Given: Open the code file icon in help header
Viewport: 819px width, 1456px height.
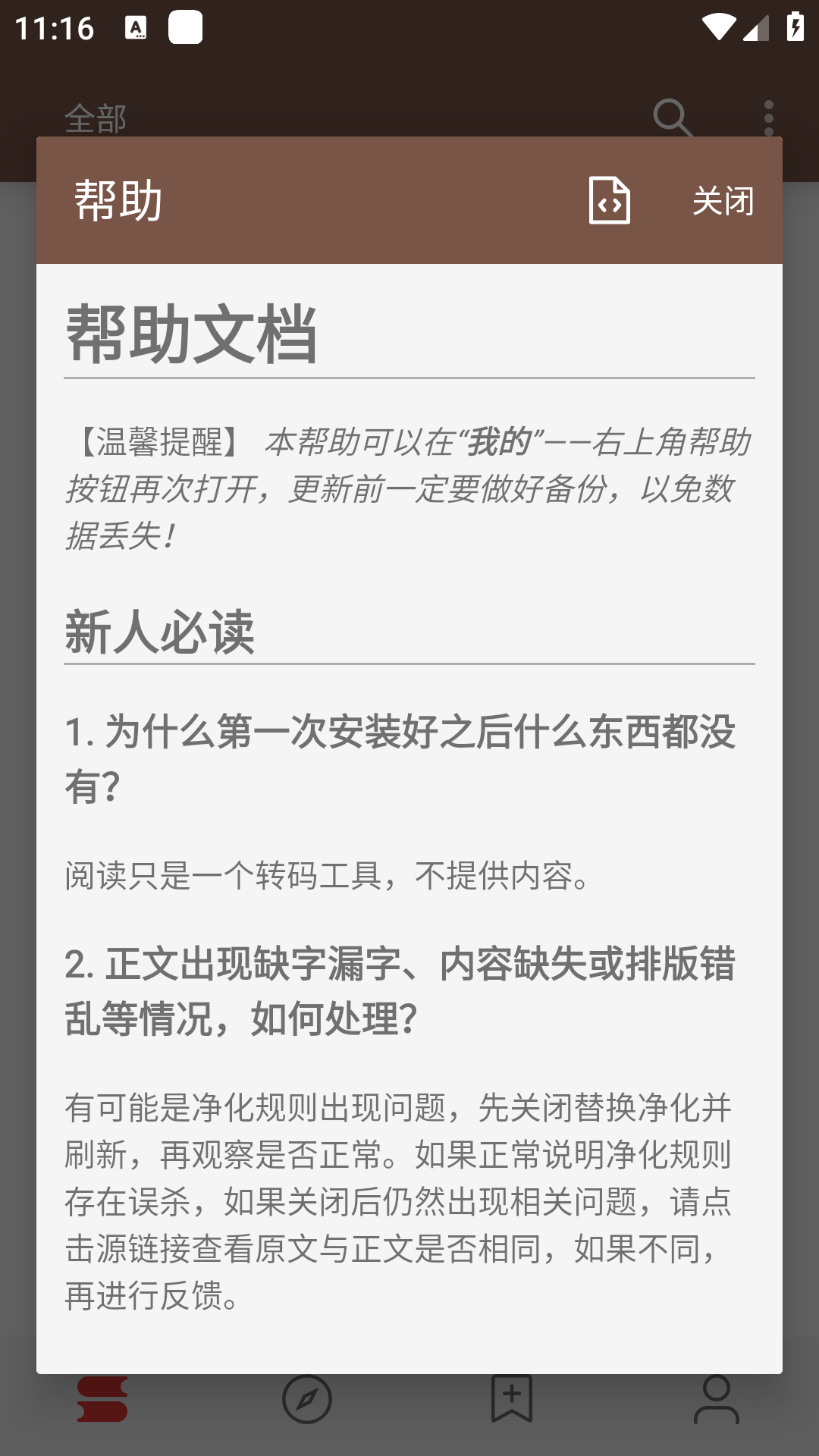Looking at the screenshot, I should coord(609,201).
